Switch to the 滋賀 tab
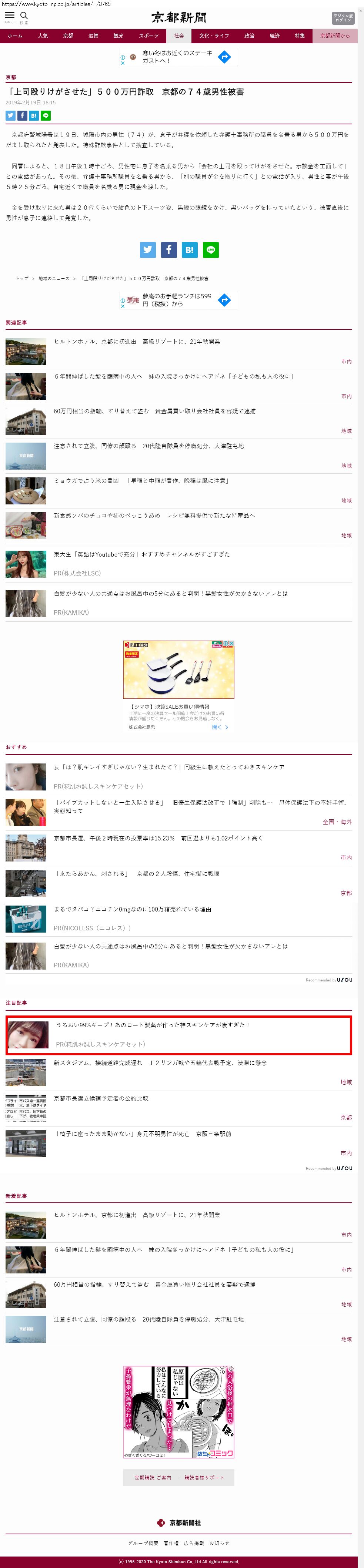The width and height of the screenshot is (364, 1568). coord(93,36)
